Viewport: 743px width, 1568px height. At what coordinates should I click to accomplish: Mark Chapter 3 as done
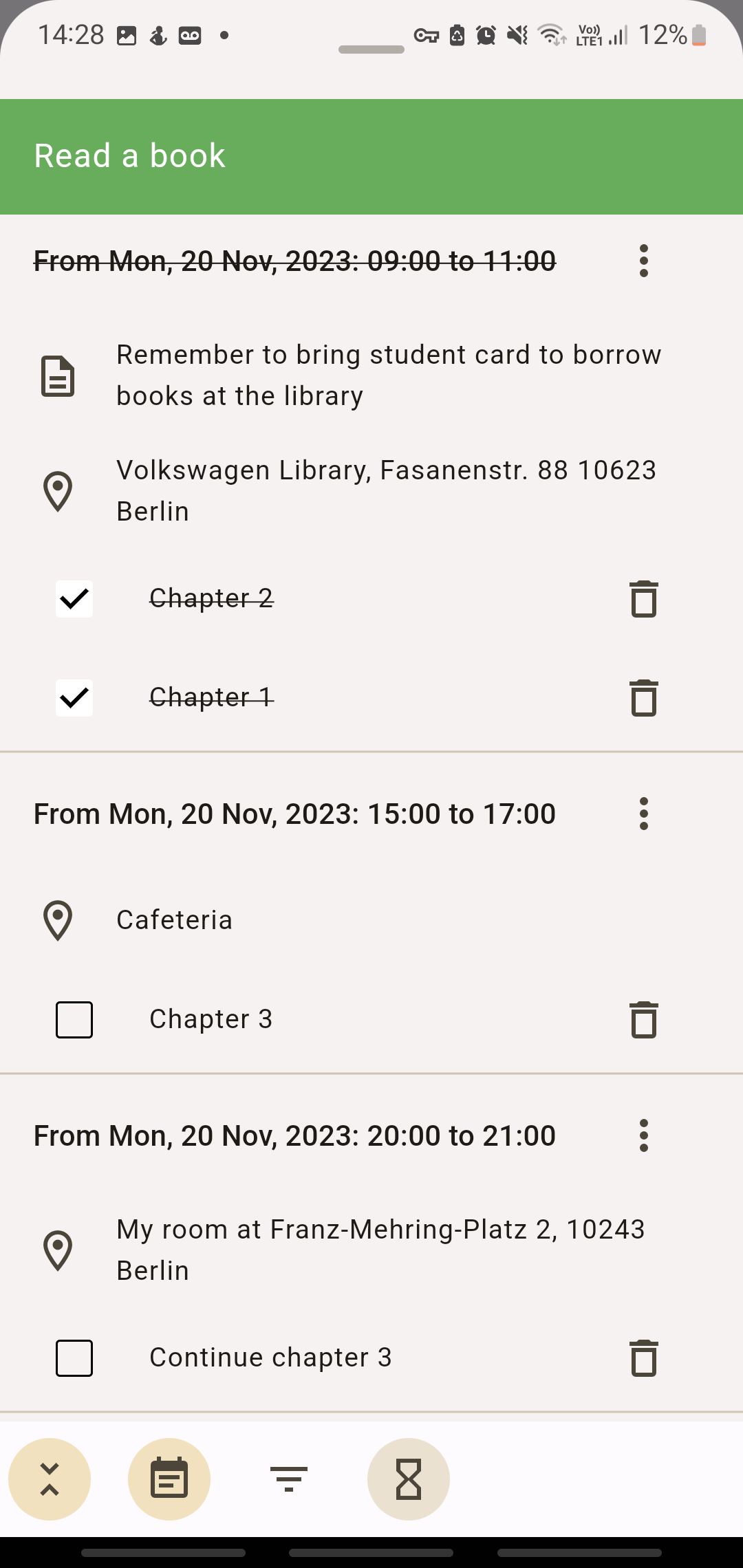tap(74, 1019)
